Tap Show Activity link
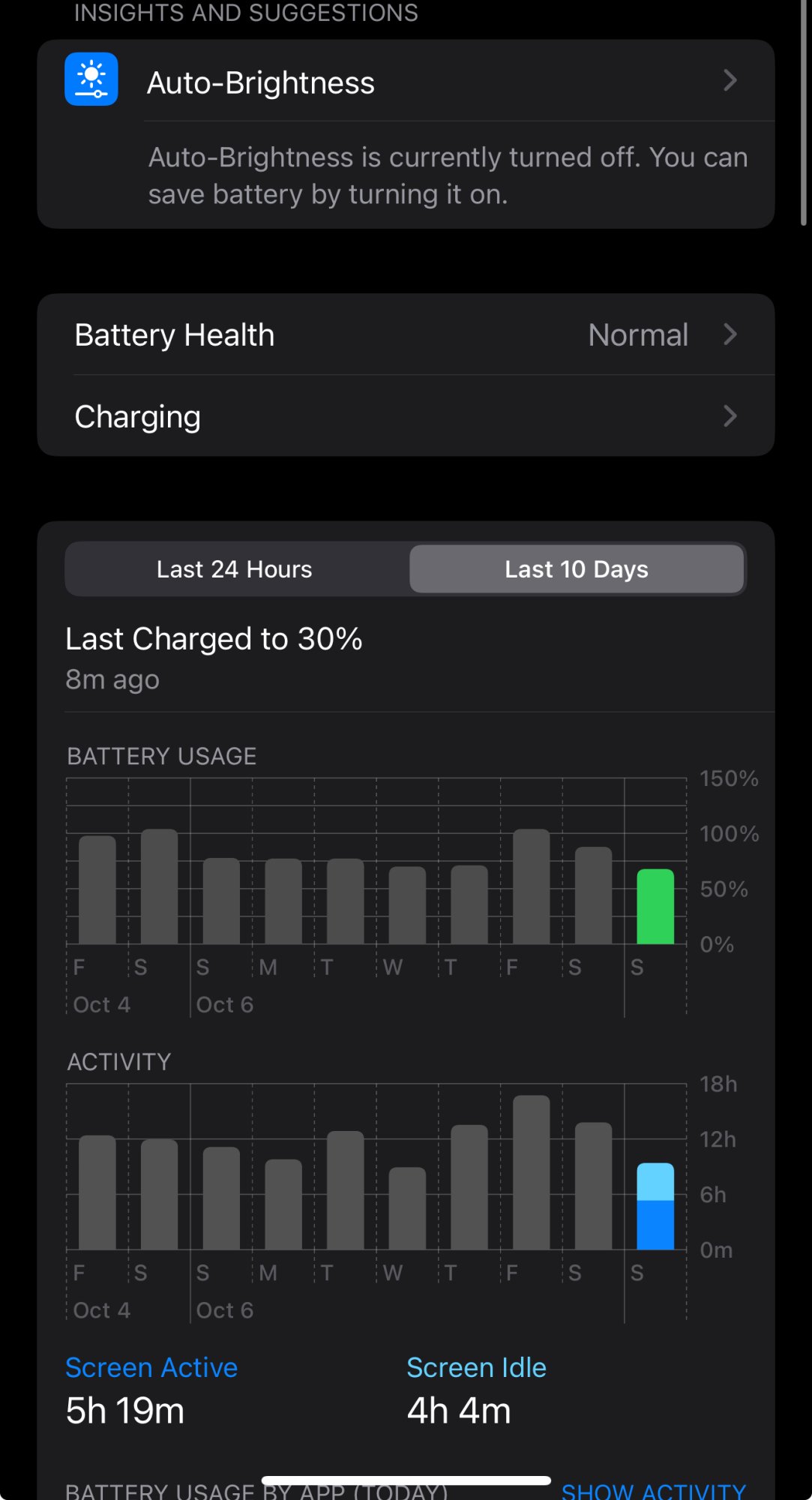Screen dimensions: 812x1500 coord(653,1491)
